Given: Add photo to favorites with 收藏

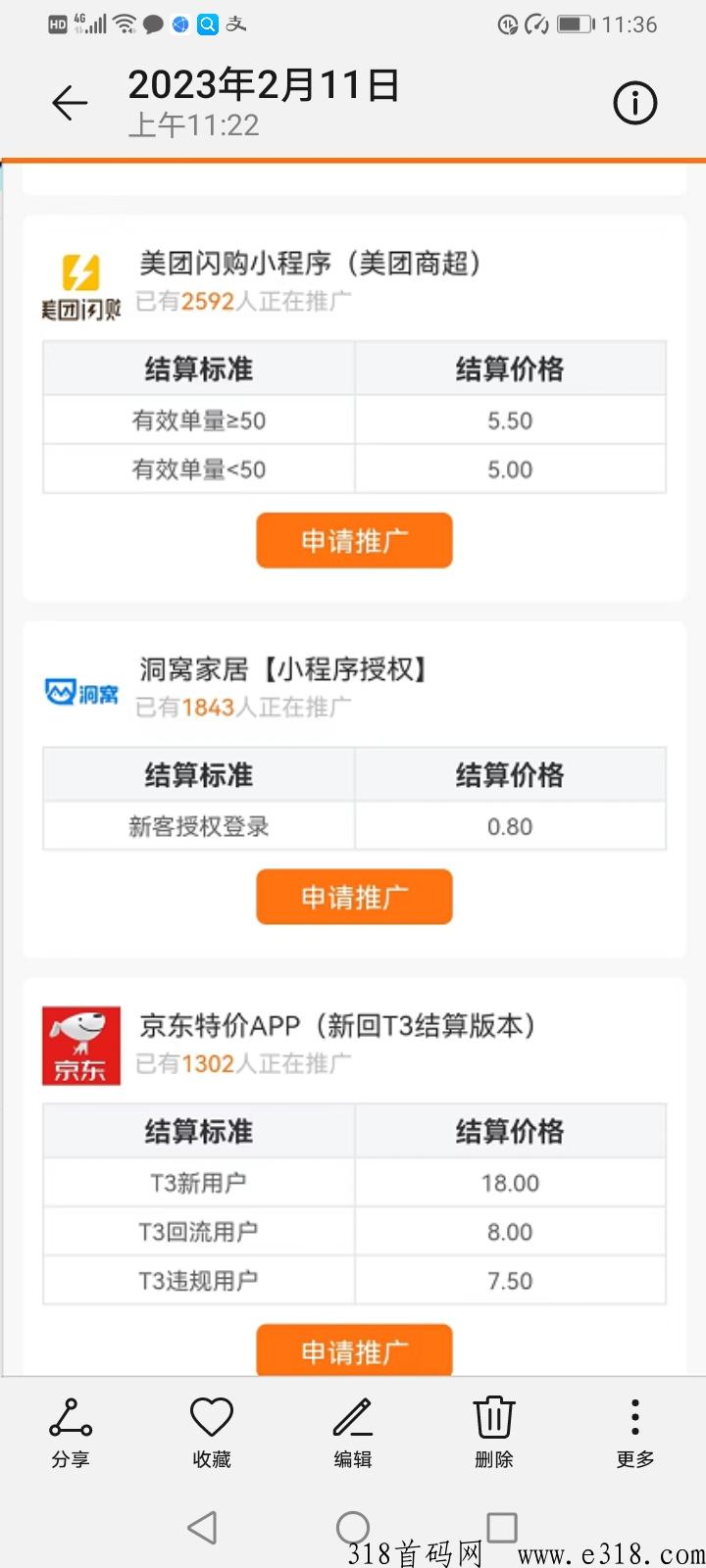Looking at the screenshot, I should (212, 1432).
